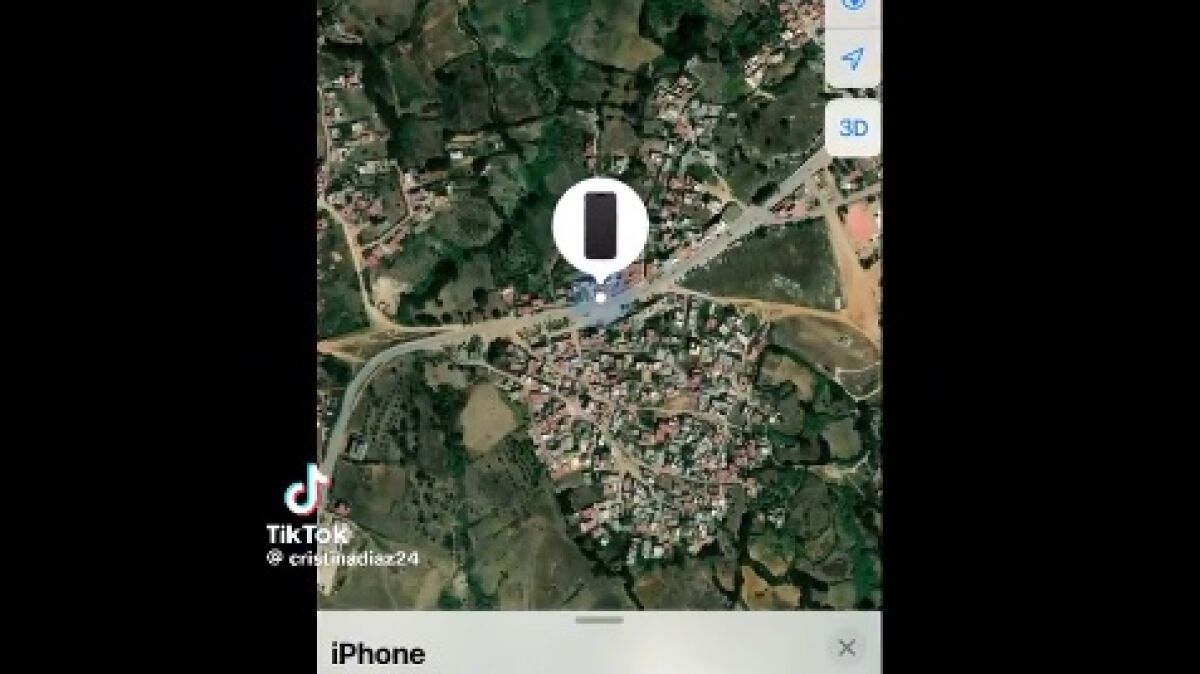The image size is (1200, 674).
Task: Center map on current location arrow
Action: [852, 60]
